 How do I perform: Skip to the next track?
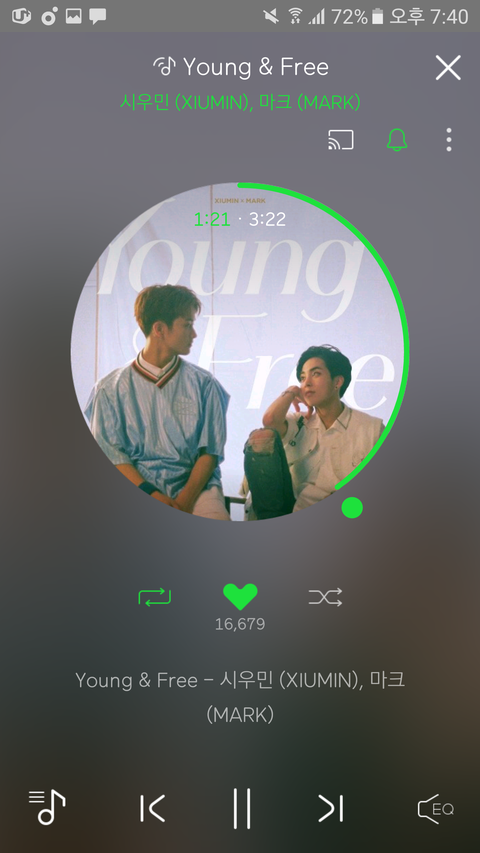tap(331, 808)
